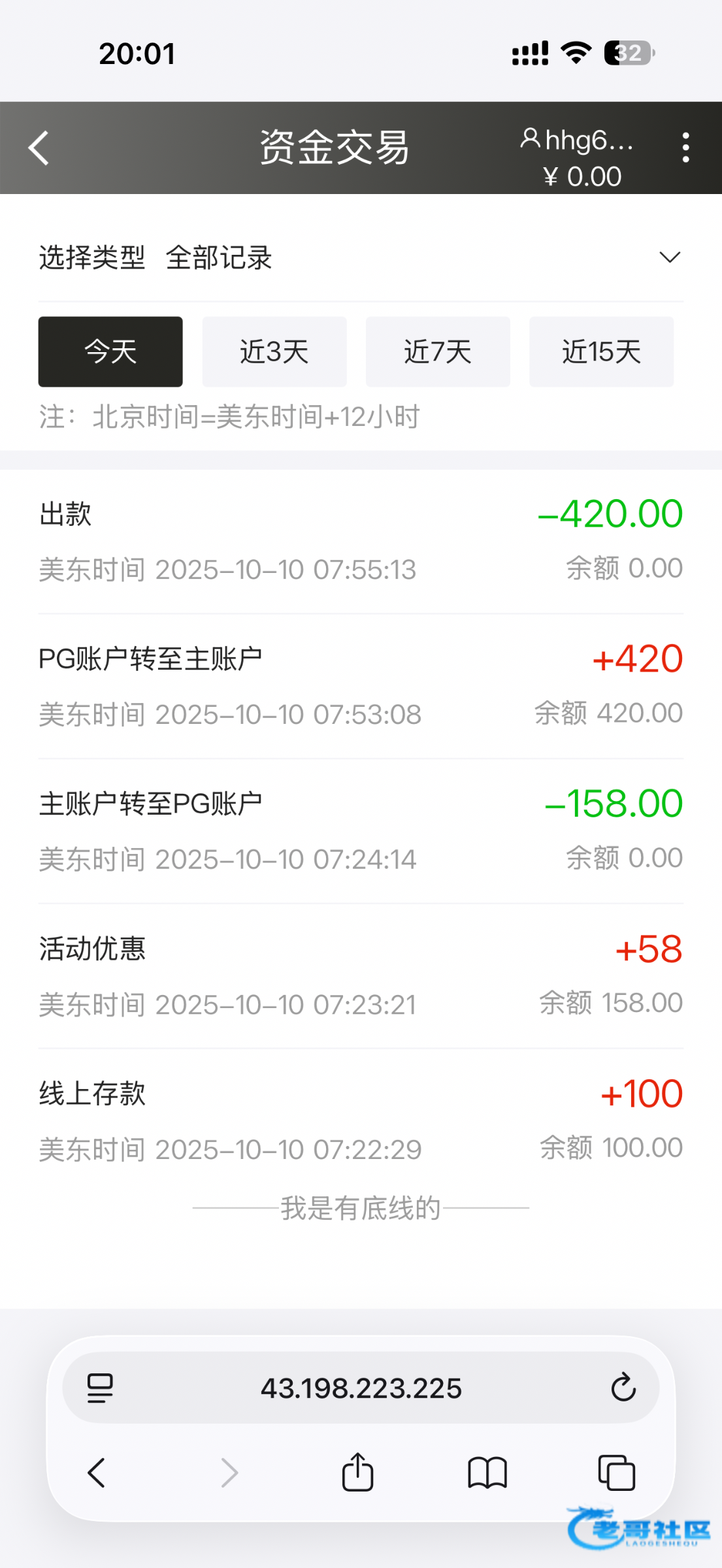This screenshot has width=722, height=1568.
Task: Switch to the 近7天 filter
Action: pyautogui.click(x=438, y=352)
